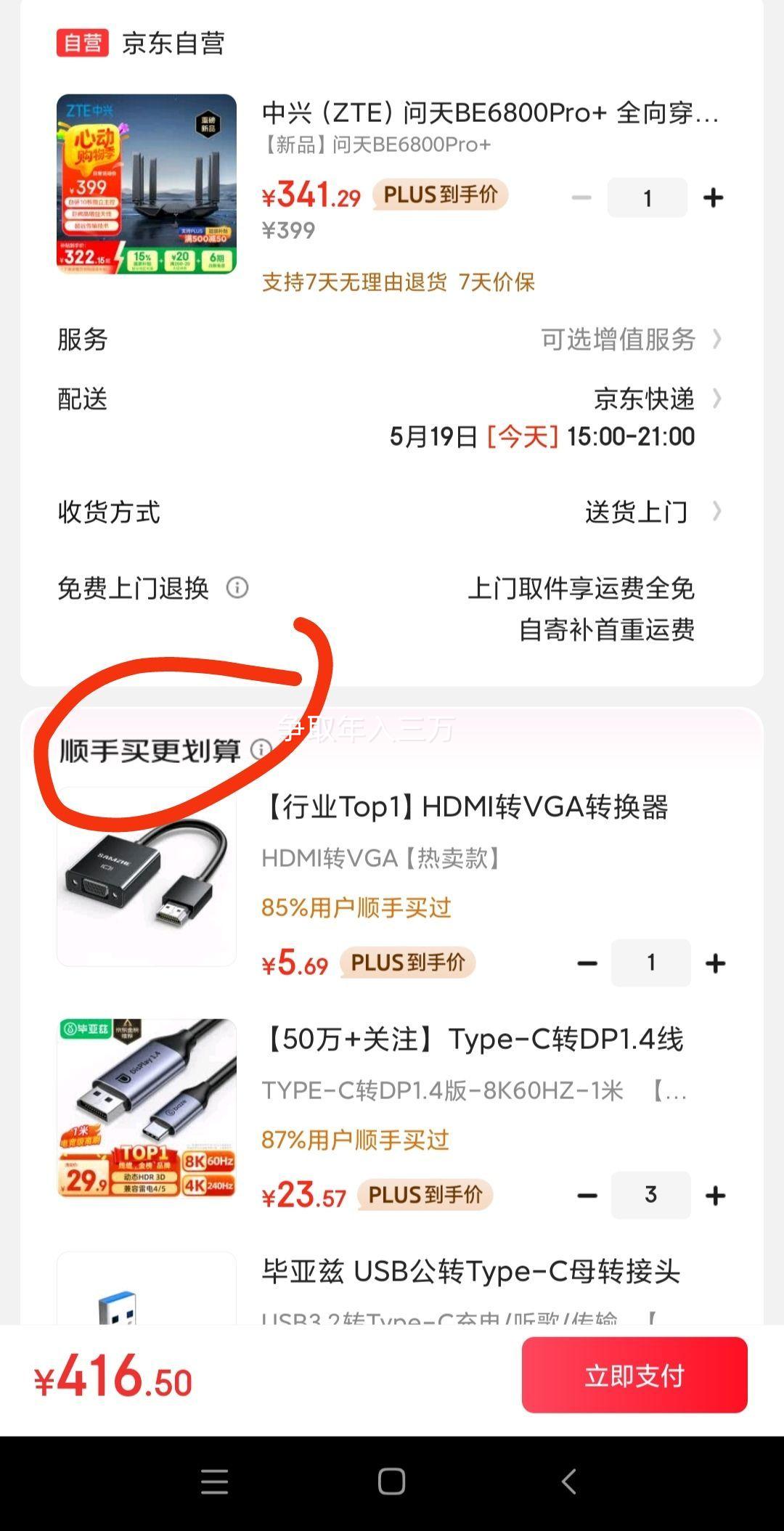
Task: Decrease Type-C转DP1.4线 quantity
Action: [x=587, y=1196]
